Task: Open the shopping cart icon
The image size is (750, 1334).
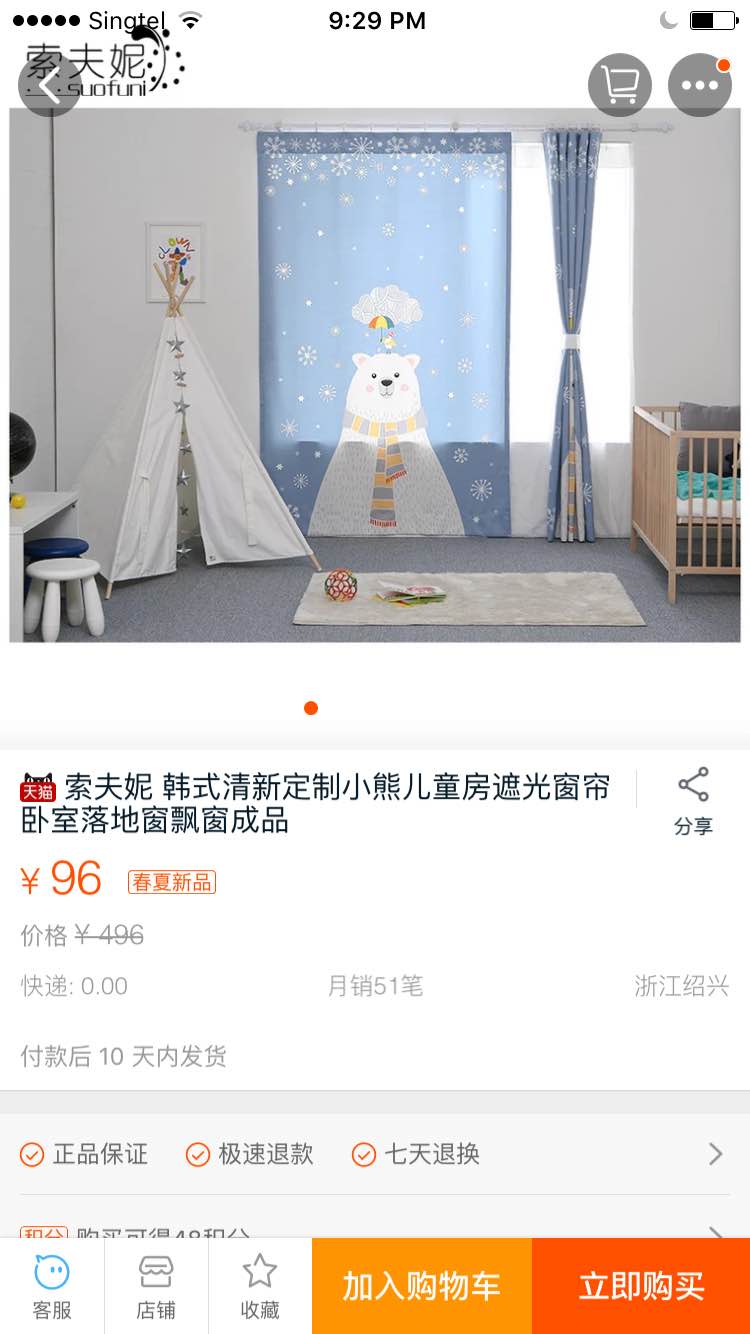Action: (x=620, y=85)
